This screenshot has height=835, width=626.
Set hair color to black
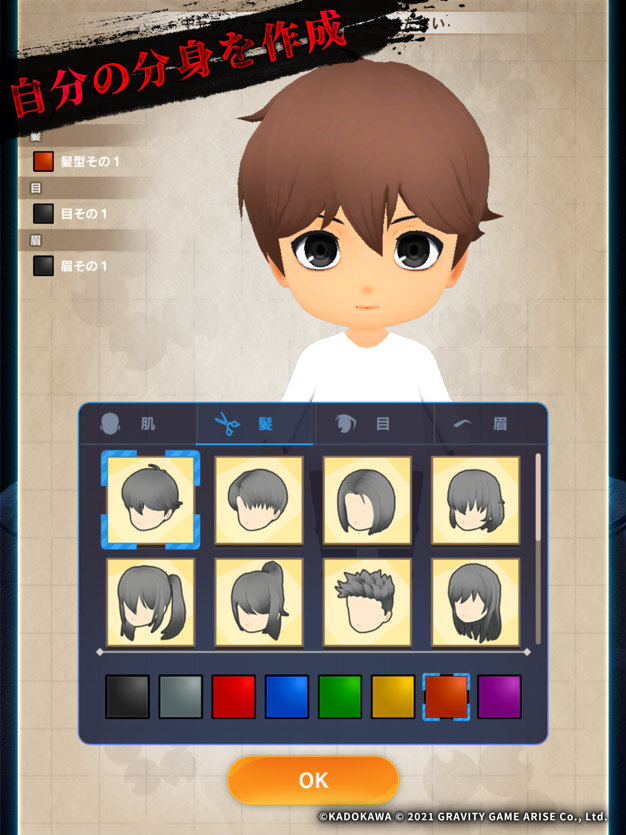(x=127, y=697)
